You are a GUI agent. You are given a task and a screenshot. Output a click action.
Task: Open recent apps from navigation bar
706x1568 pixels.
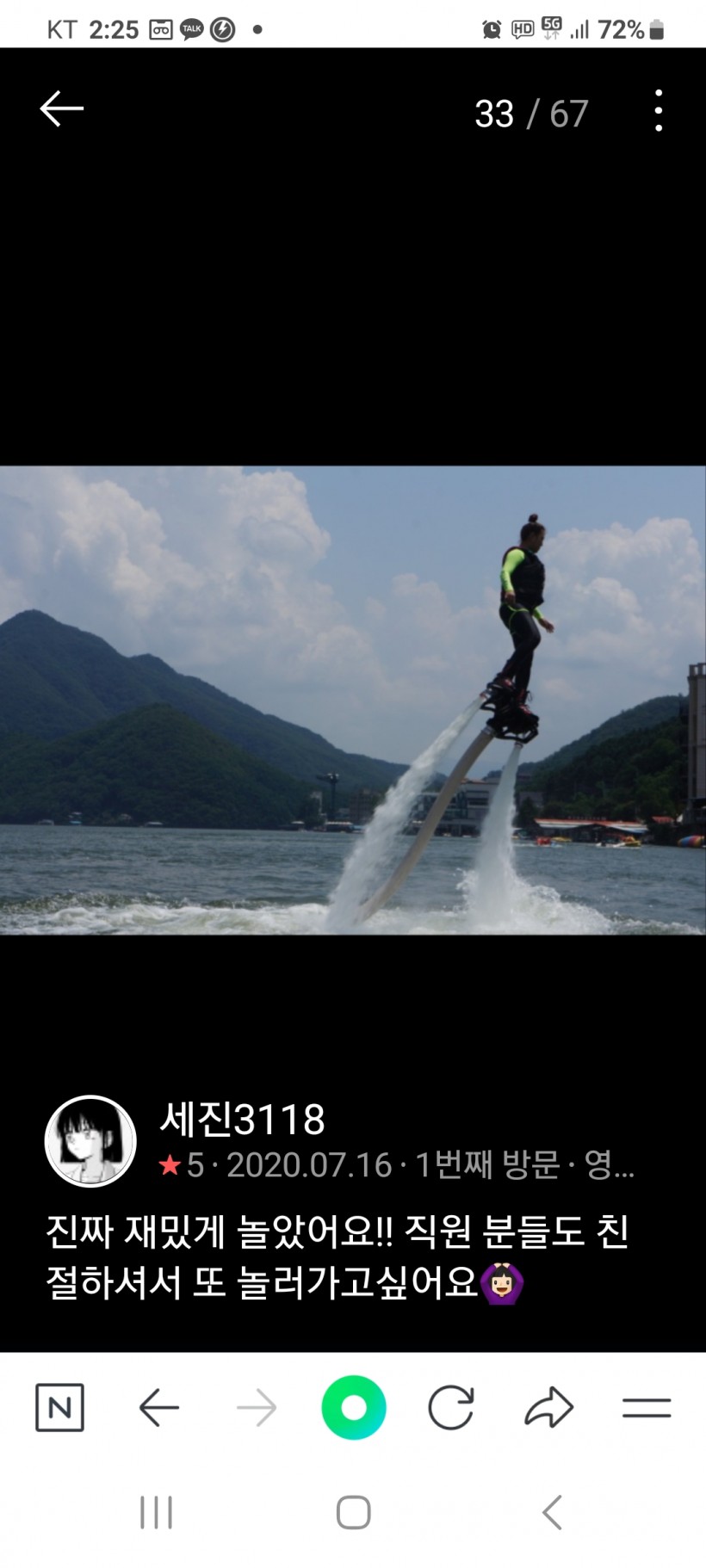[156, 1512]
